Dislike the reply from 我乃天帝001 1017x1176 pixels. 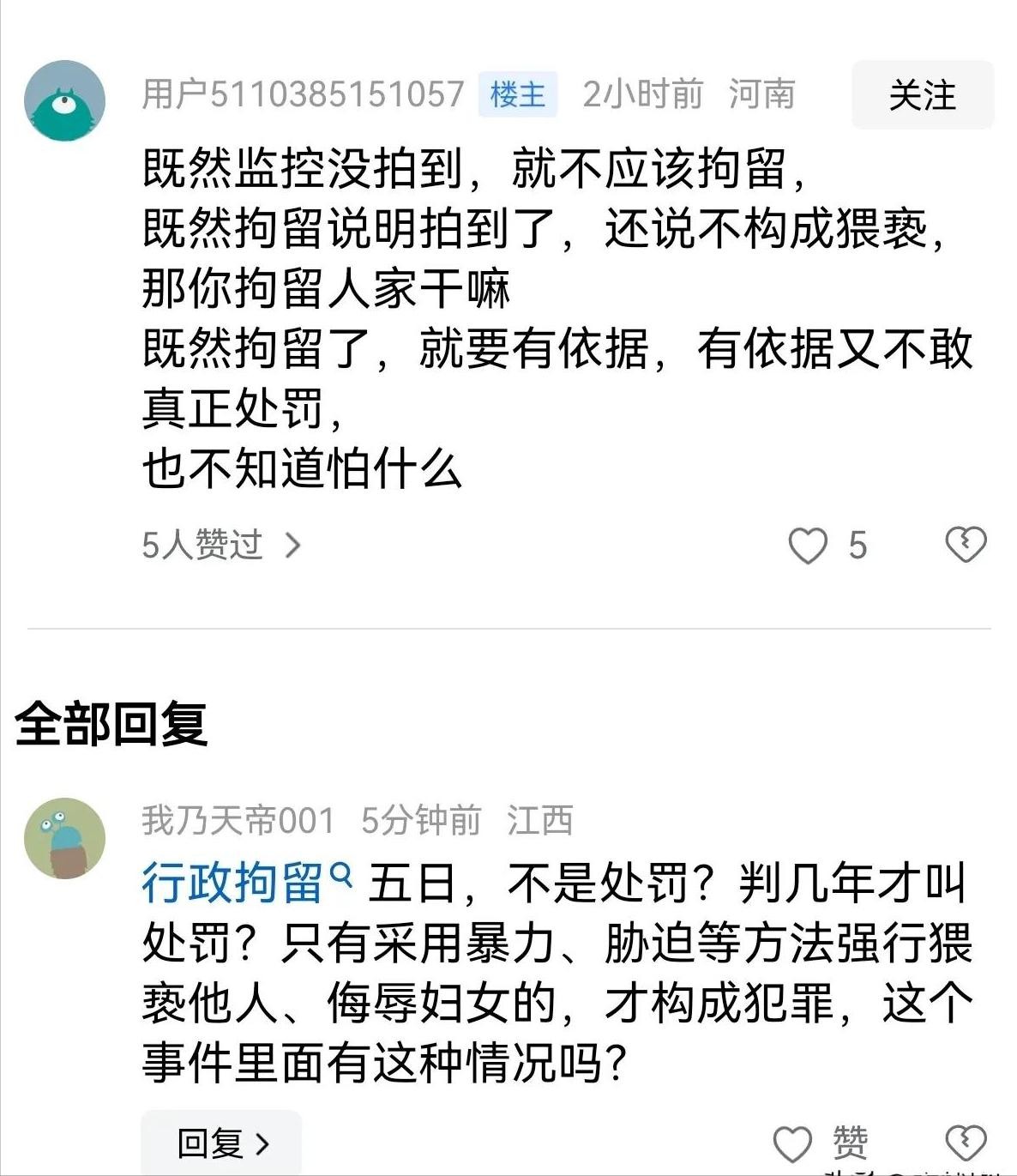click(x=966, y=1143)
